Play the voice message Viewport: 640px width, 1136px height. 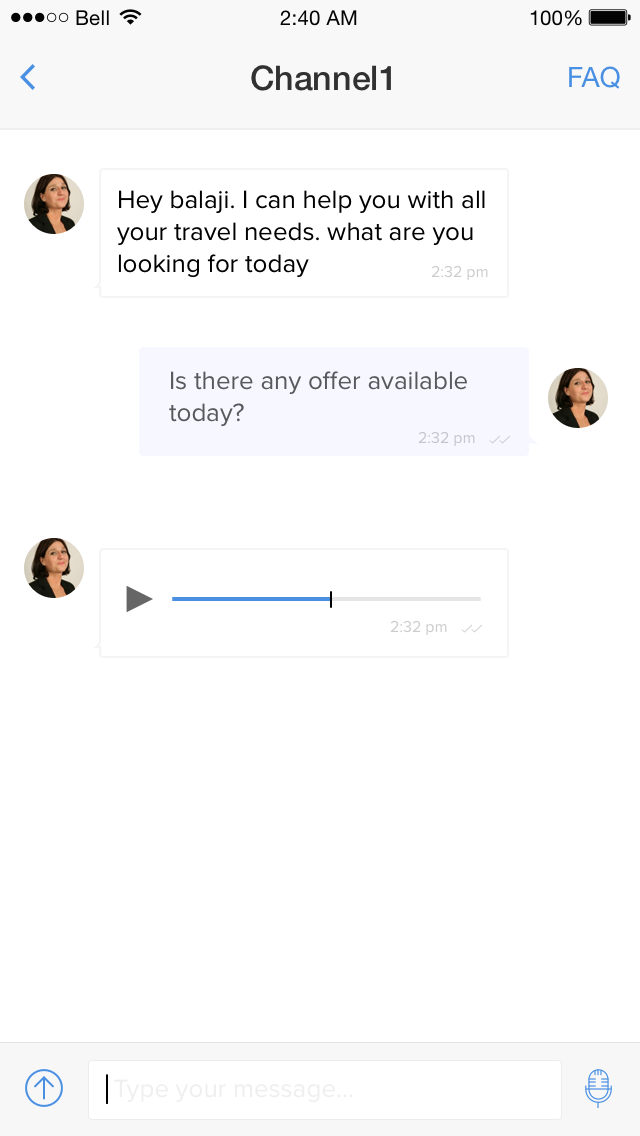tap(139, 599)
